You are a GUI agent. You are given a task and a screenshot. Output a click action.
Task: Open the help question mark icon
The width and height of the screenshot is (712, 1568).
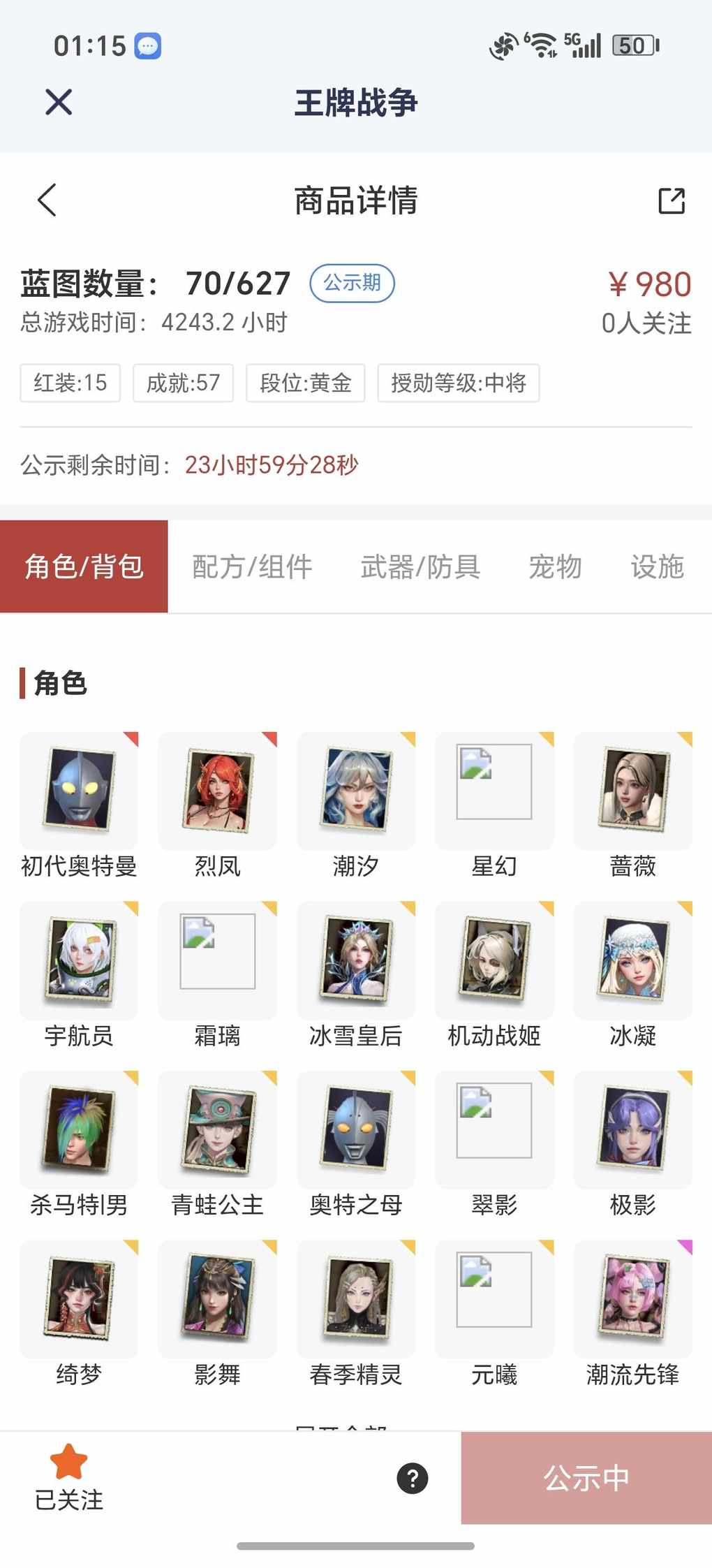(412, 1479)
